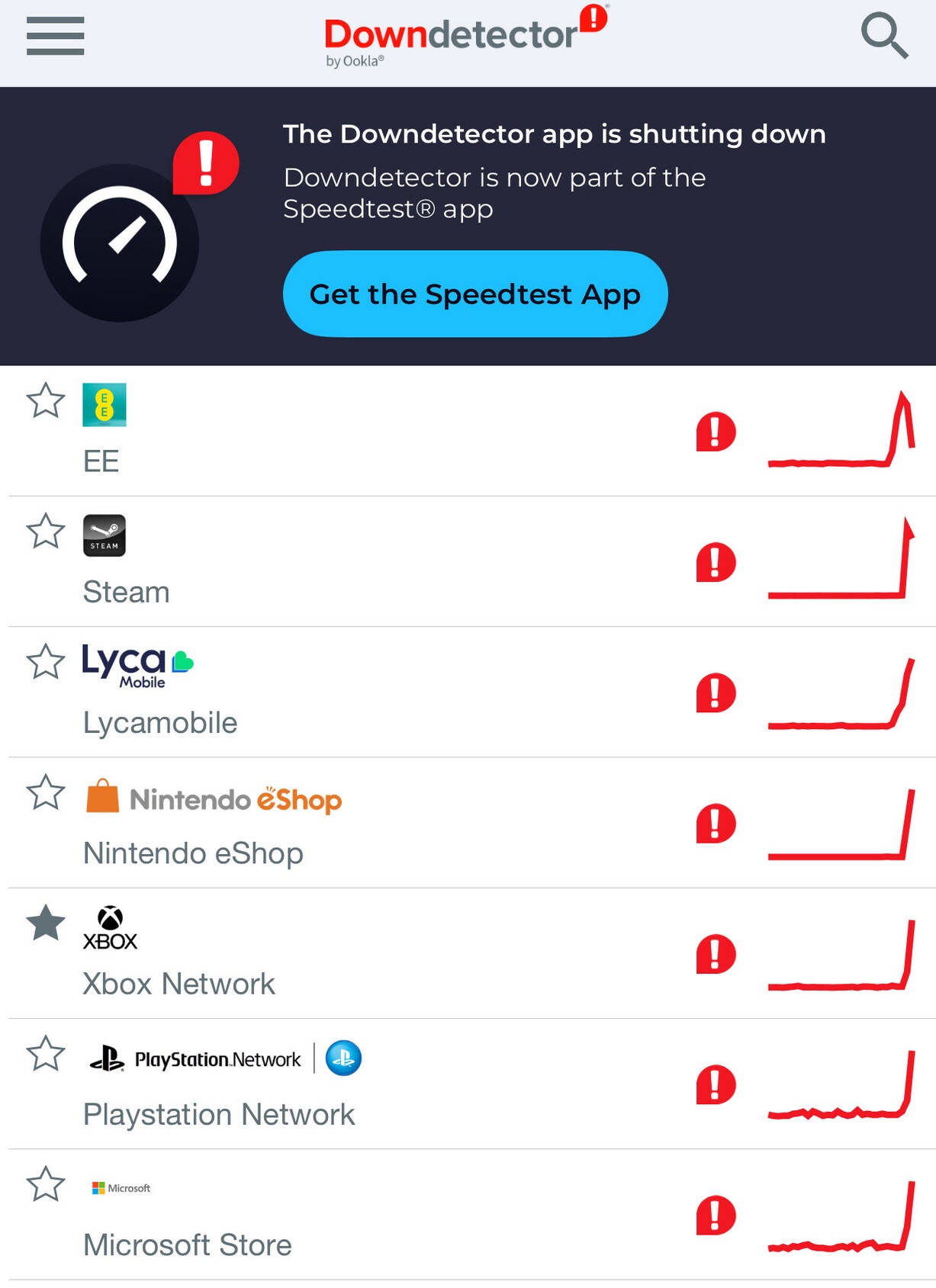This screenshot has width=936, height=1288.
Task: Open the hamburger menu
Action: (55, 36)
